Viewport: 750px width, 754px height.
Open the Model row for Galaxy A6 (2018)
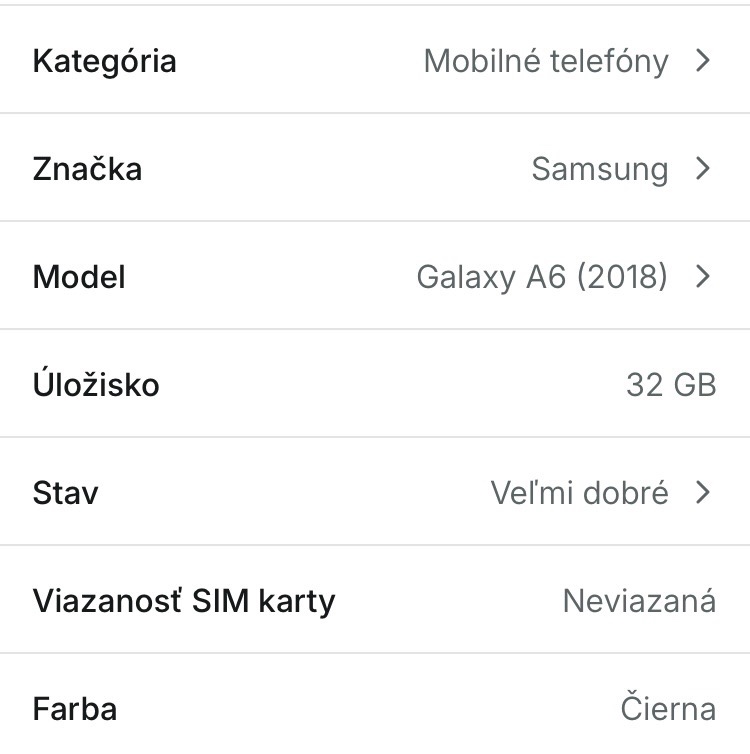[375, 276]
